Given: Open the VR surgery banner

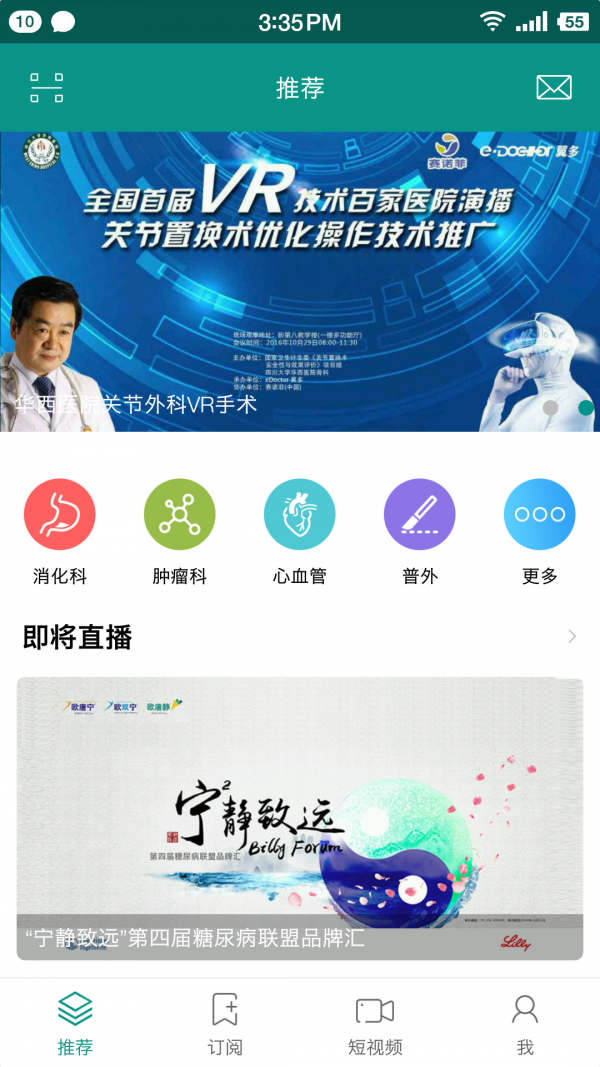Looking at the screenshot, I should coord(300,282).
